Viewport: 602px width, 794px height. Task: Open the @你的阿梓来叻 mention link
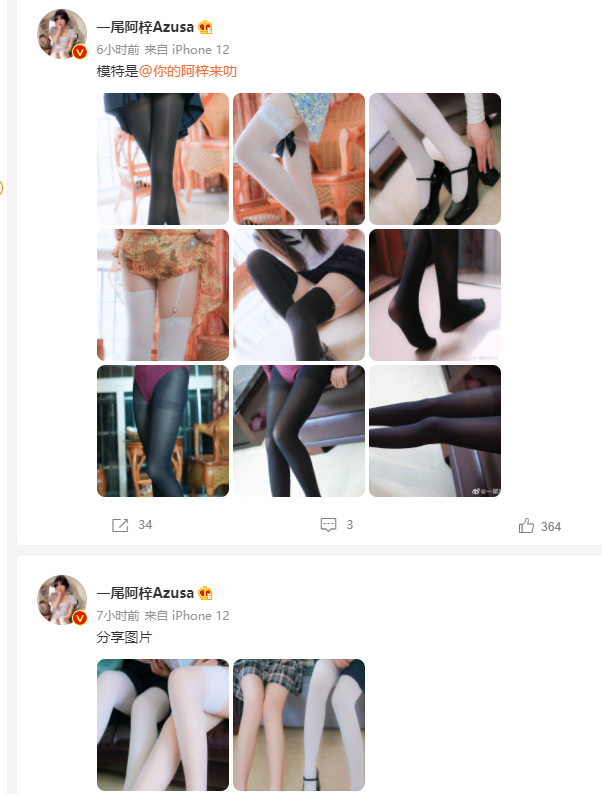tap(188, 71)
